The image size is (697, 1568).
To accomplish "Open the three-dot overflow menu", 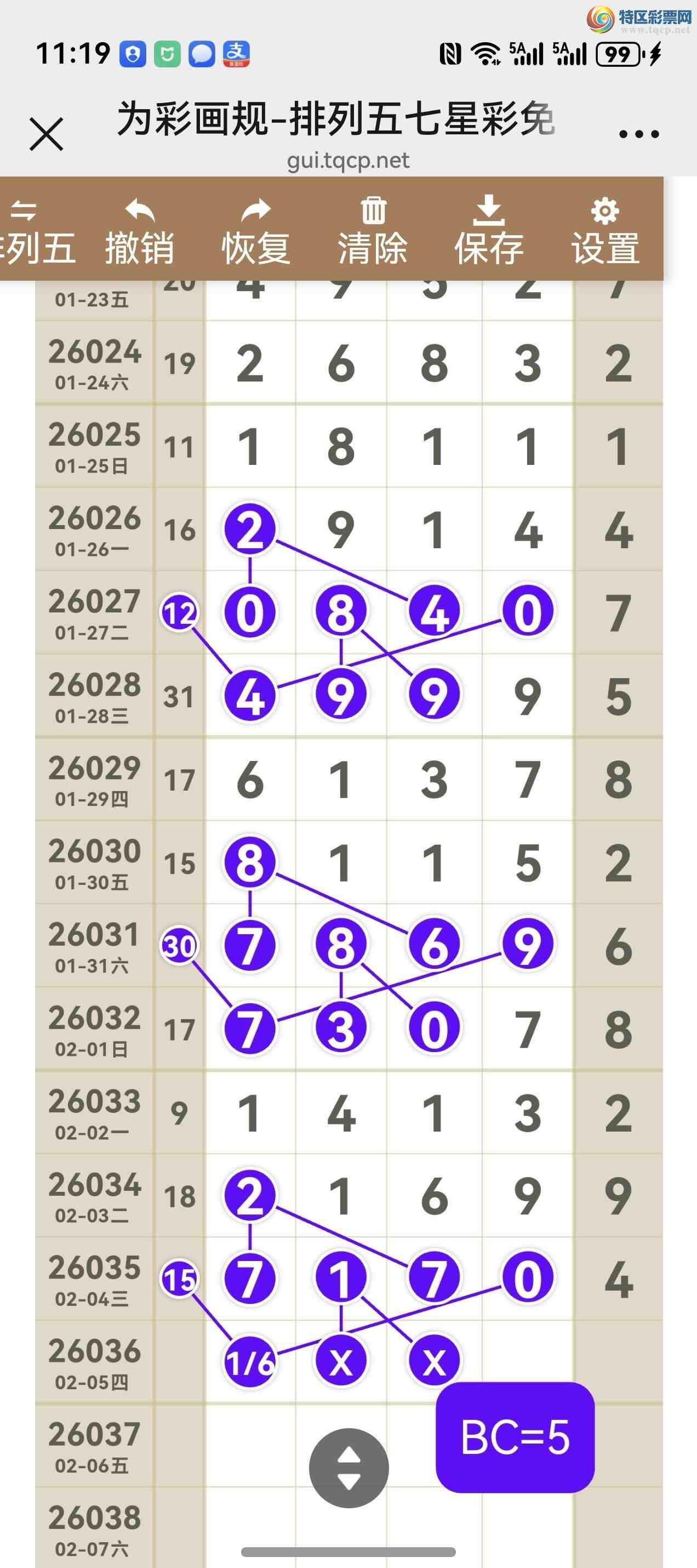I will click(x=638, y=134).
